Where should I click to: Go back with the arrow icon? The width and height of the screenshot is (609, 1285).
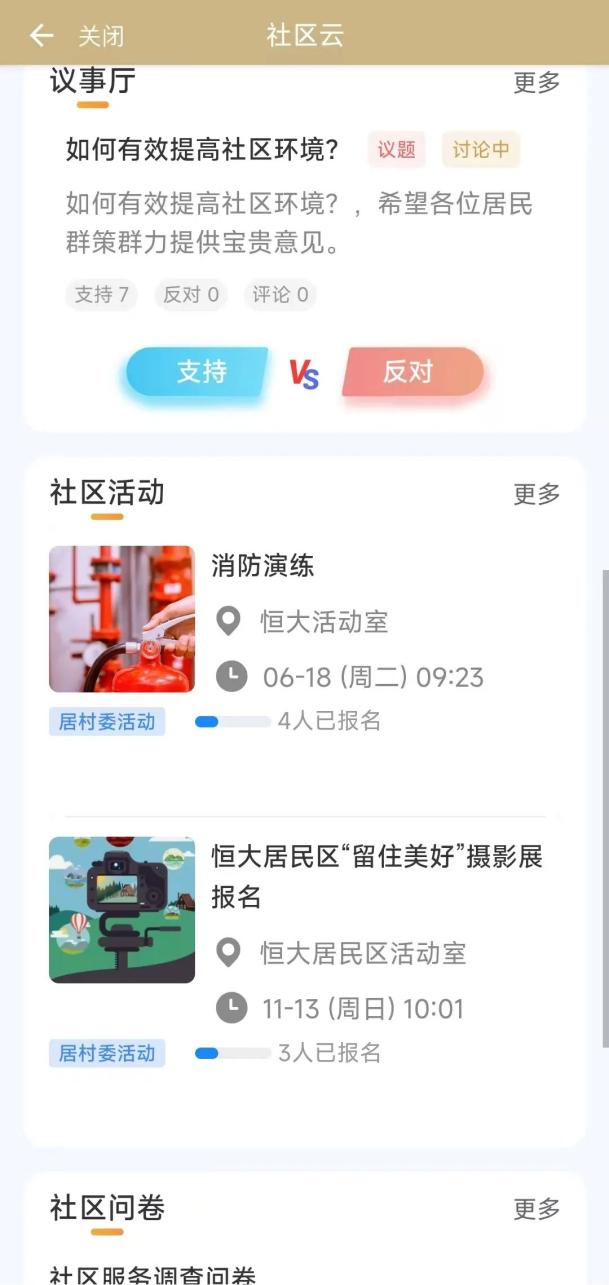pos(41,36)
